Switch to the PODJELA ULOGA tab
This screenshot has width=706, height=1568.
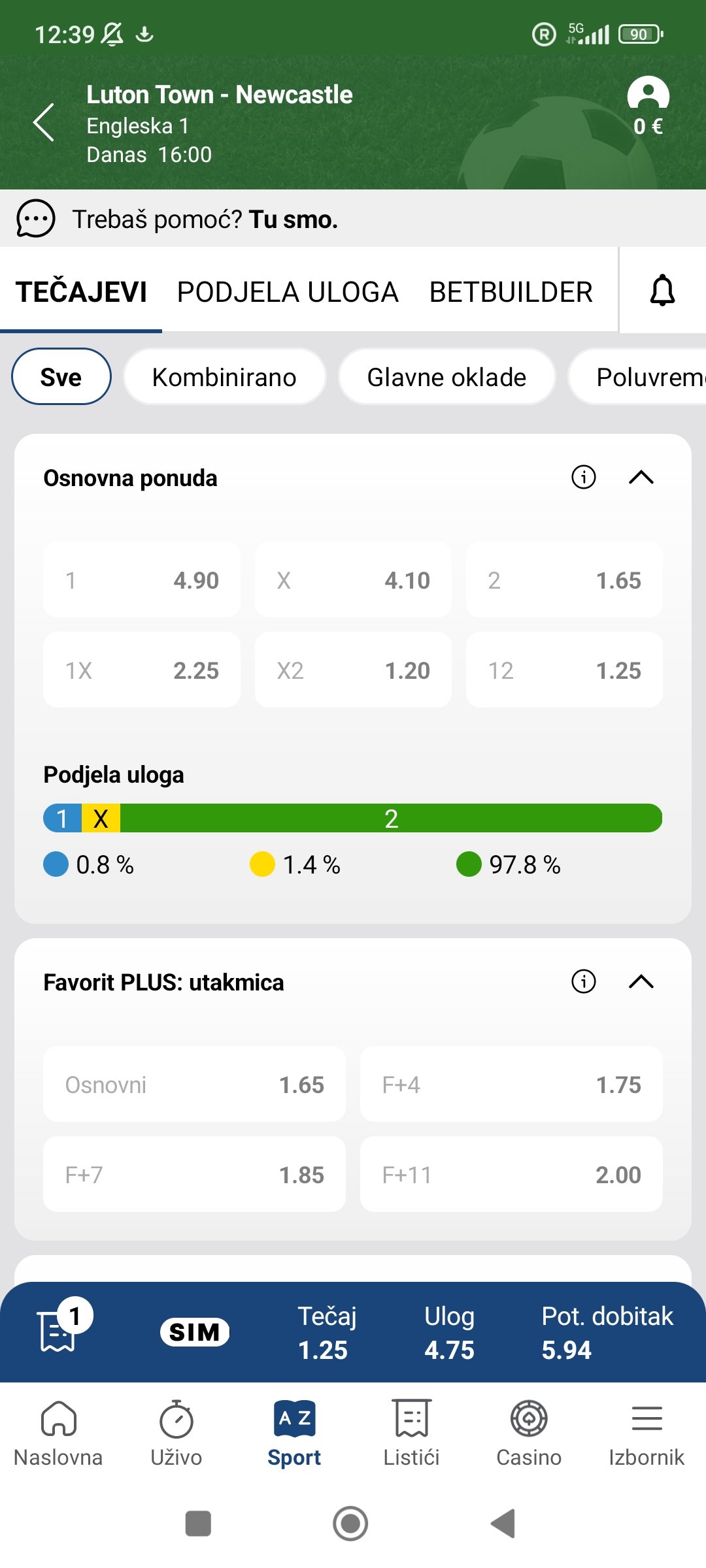click(288, 292)
